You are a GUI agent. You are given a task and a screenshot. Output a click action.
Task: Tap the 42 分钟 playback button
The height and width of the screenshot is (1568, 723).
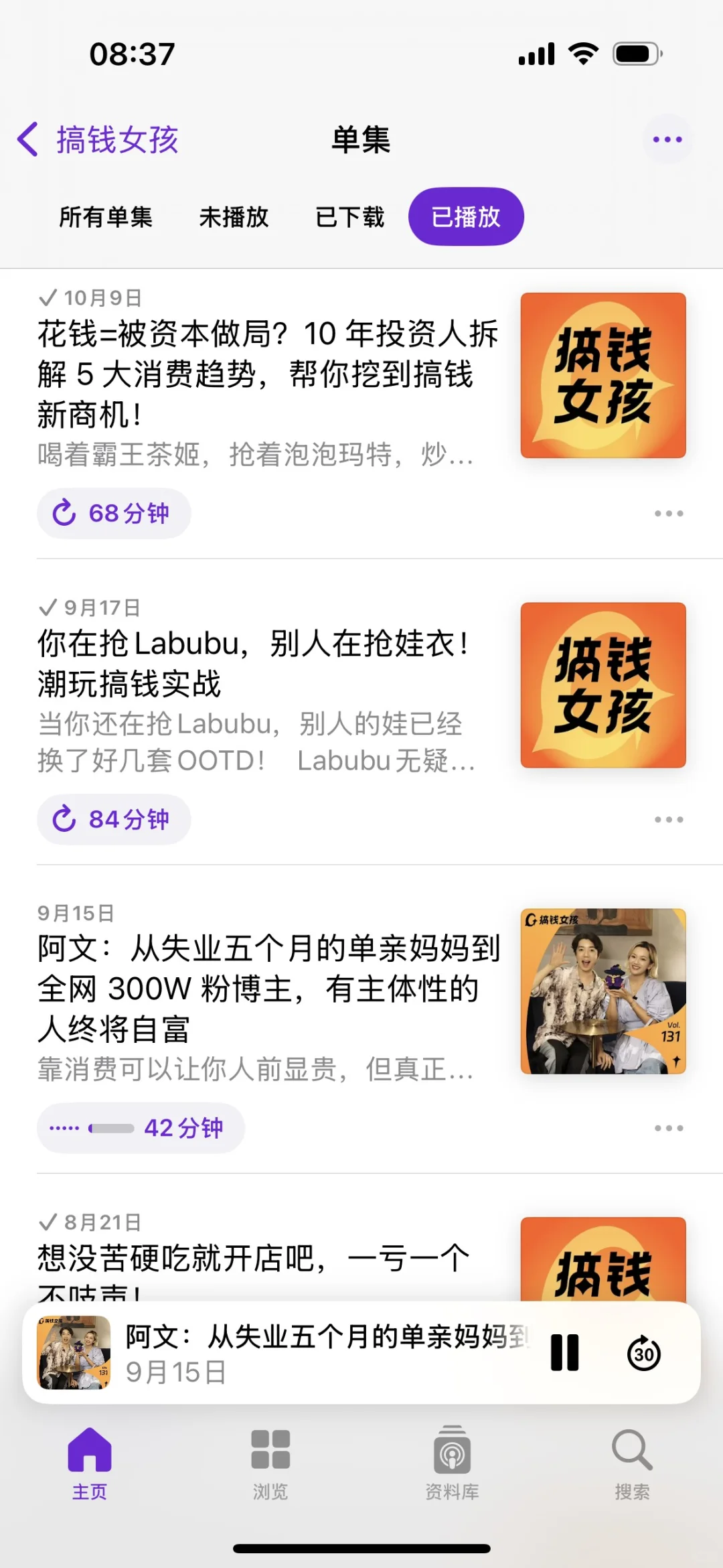tap(141, 1128)
